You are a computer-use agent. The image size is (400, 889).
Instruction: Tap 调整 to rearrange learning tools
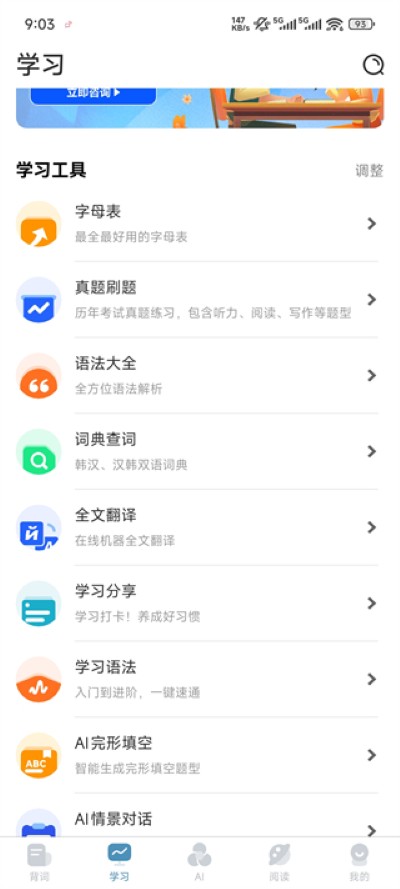(369, 171)
